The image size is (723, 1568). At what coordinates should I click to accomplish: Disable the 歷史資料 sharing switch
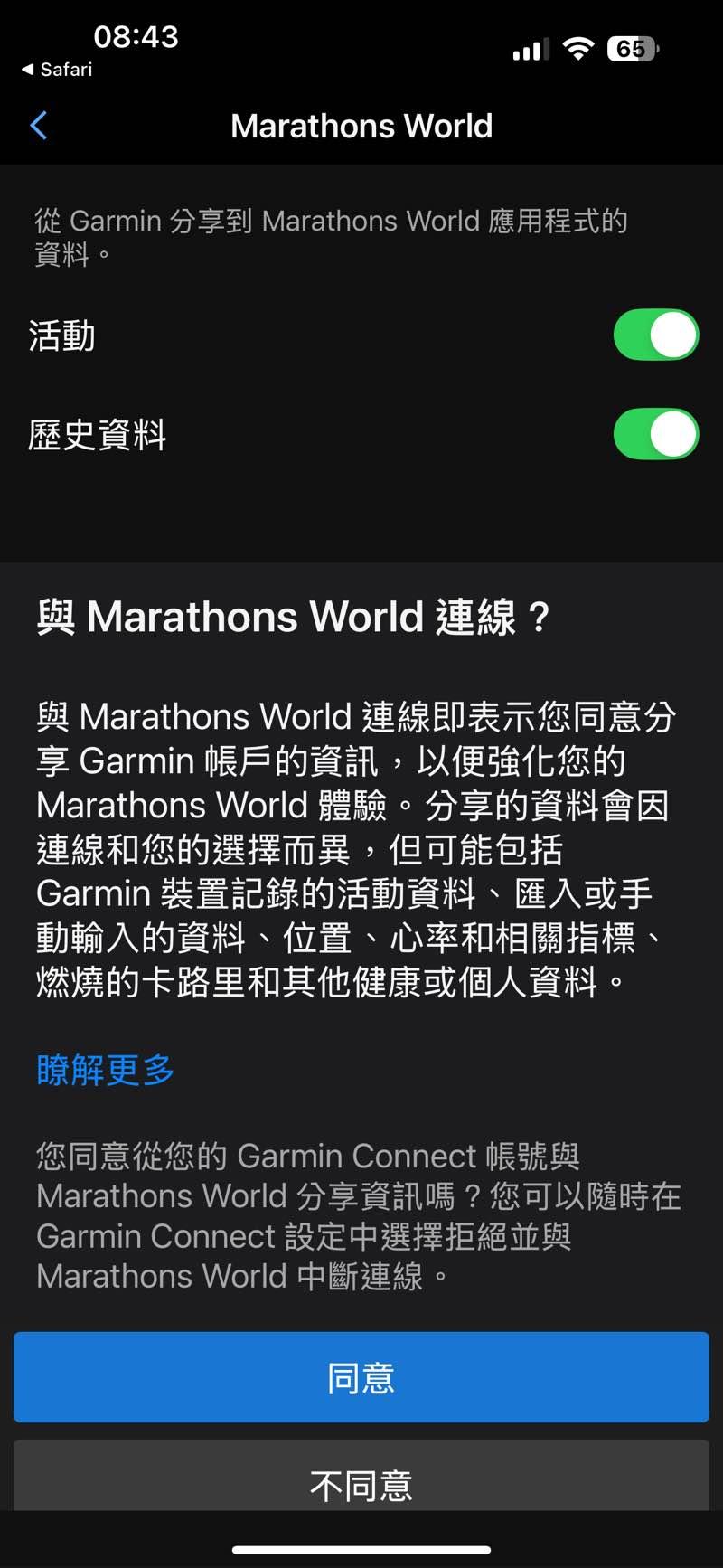655,435
